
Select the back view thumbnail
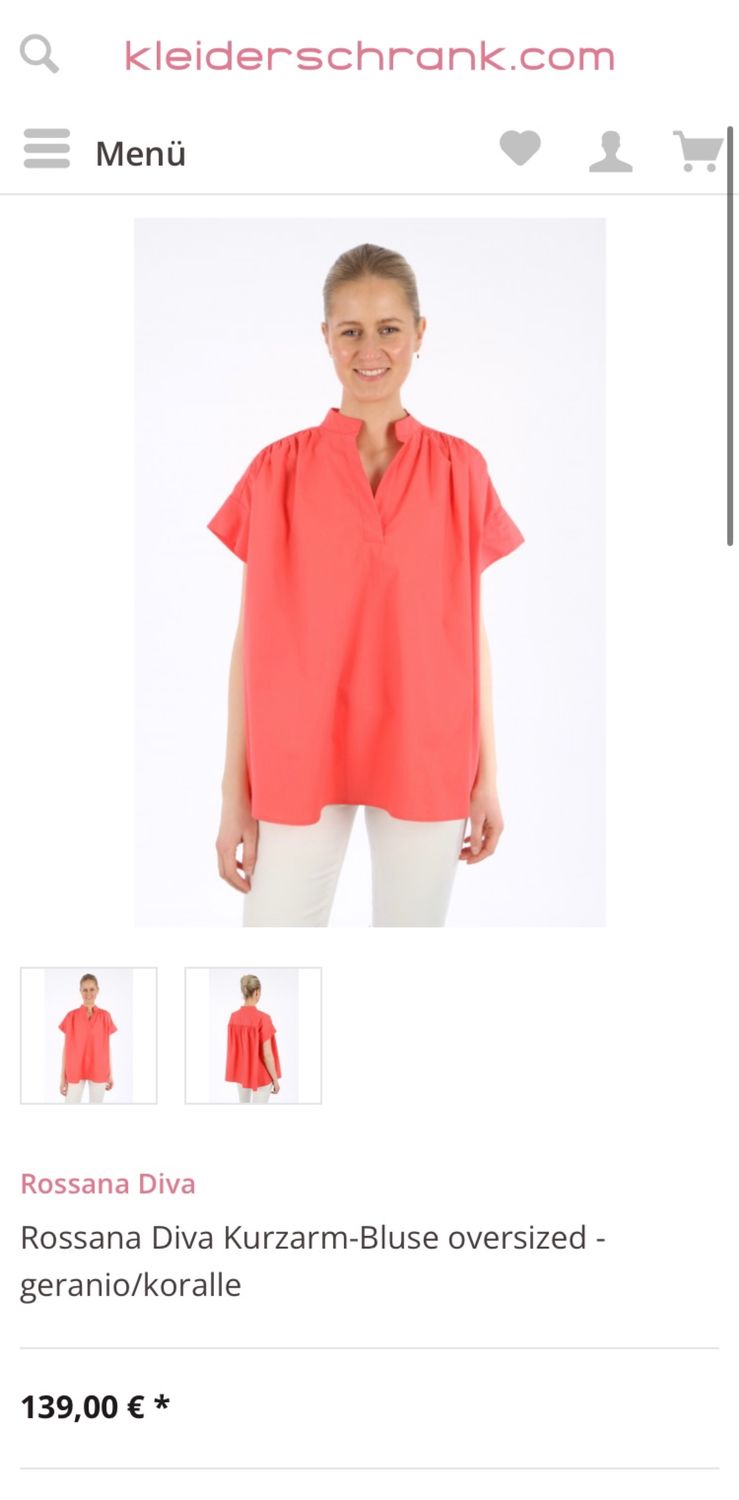[253, 1035]
